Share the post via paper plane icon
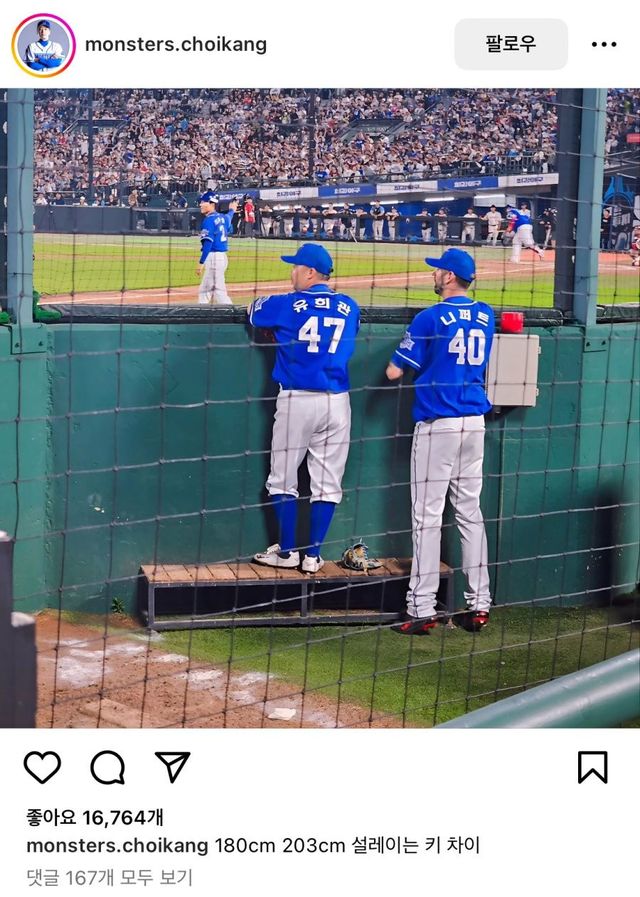 [172, 767]
